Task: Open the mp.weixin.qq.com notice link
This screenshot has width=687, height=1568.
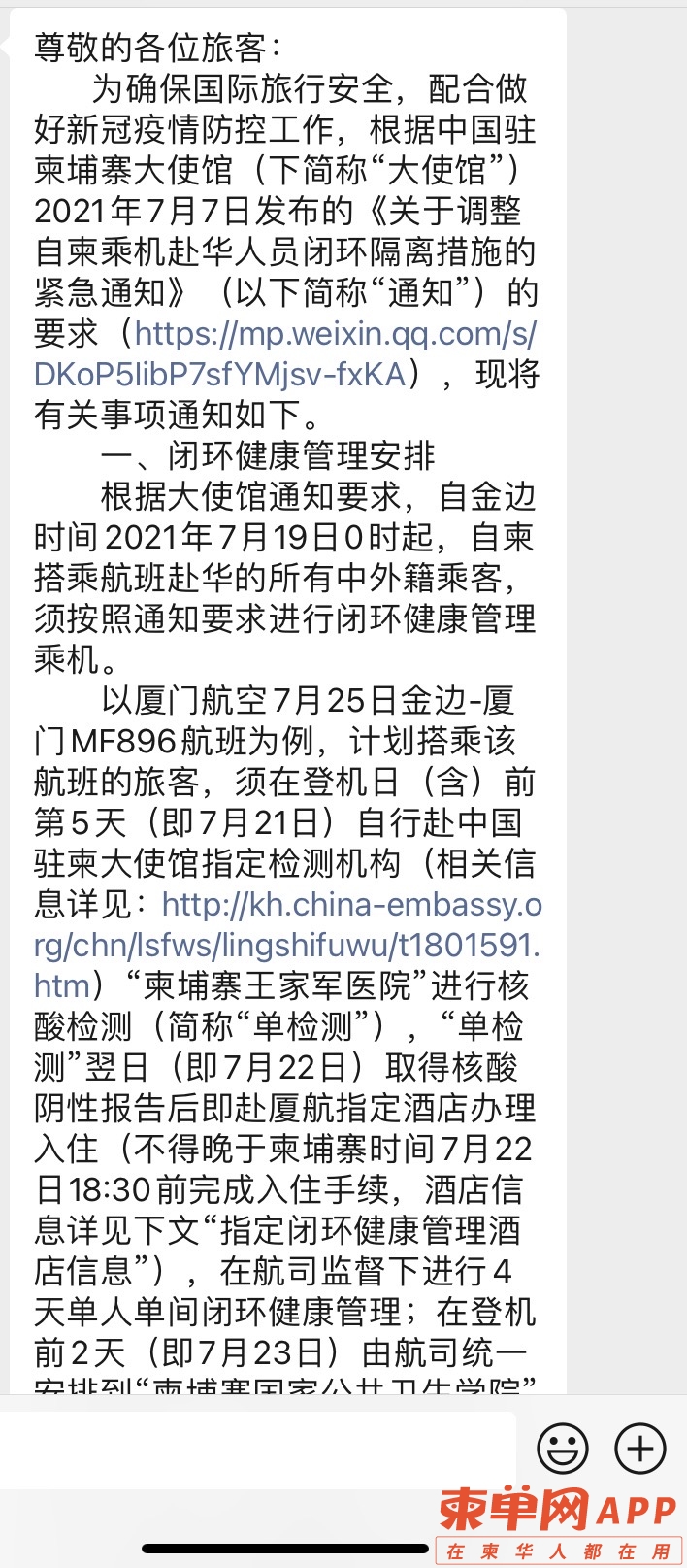Action: tap(335, 335)
